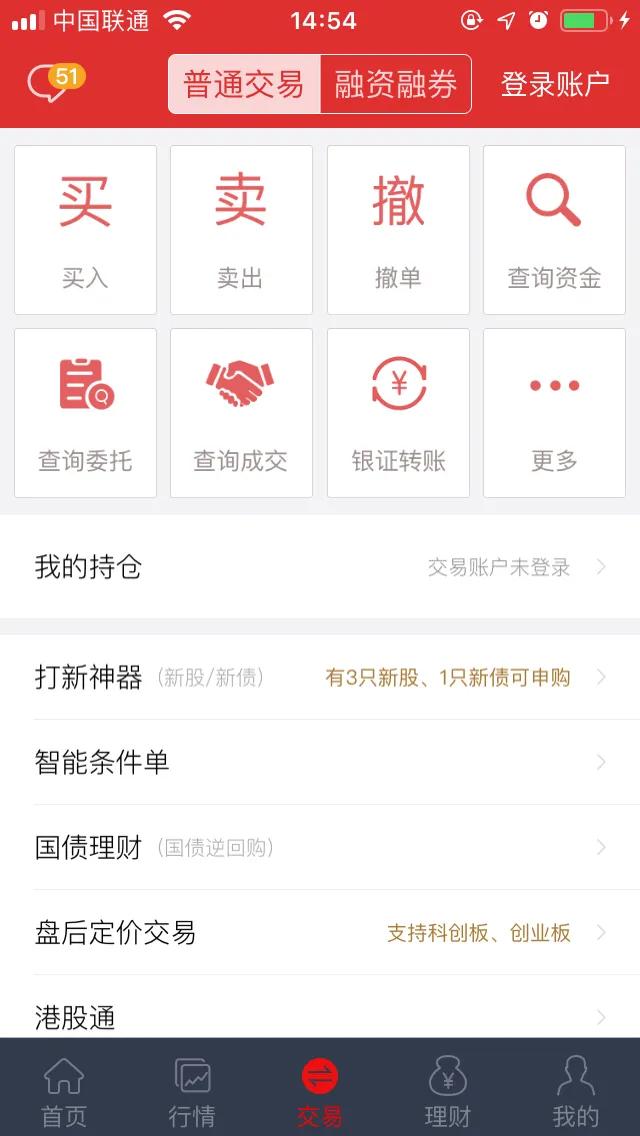Viewport: 640px width, 1136px height.
Task: Open 撤单 cancel order tile
Action: [x=398, y=230]
